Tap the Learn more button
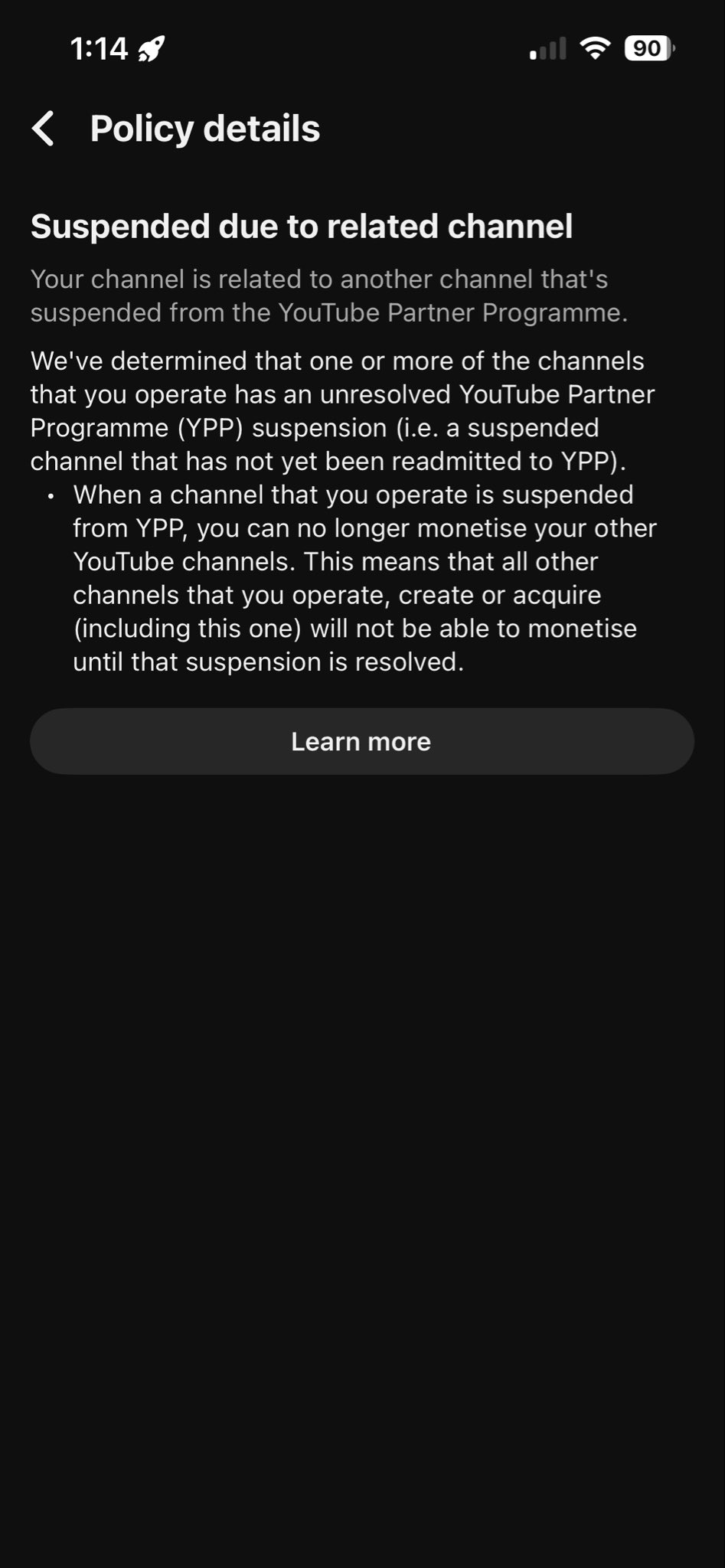Image resolution: width=725 pixels, height=1568 pixels. click(x=361, y=741)
